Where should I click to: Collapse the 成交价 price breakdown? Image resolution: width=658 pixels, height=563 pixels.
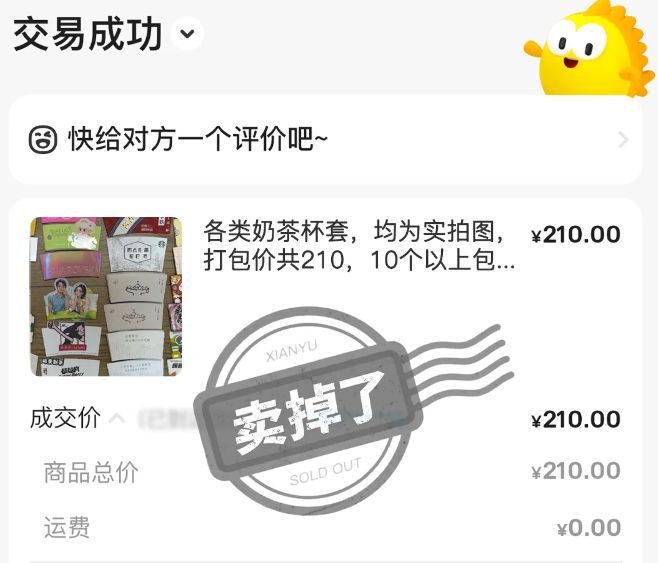point(117,418)
